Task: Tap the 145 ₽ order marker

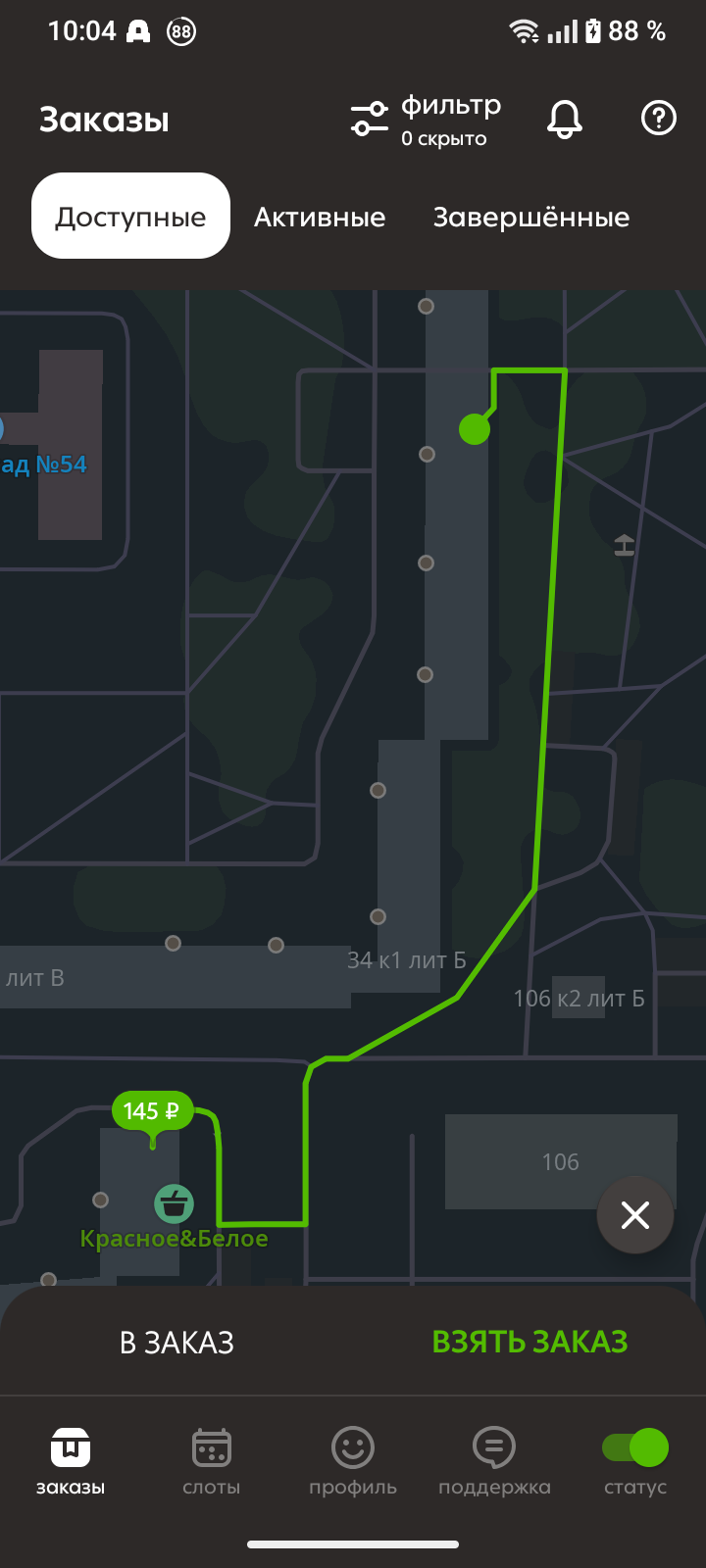Action: click(152, 1111)
